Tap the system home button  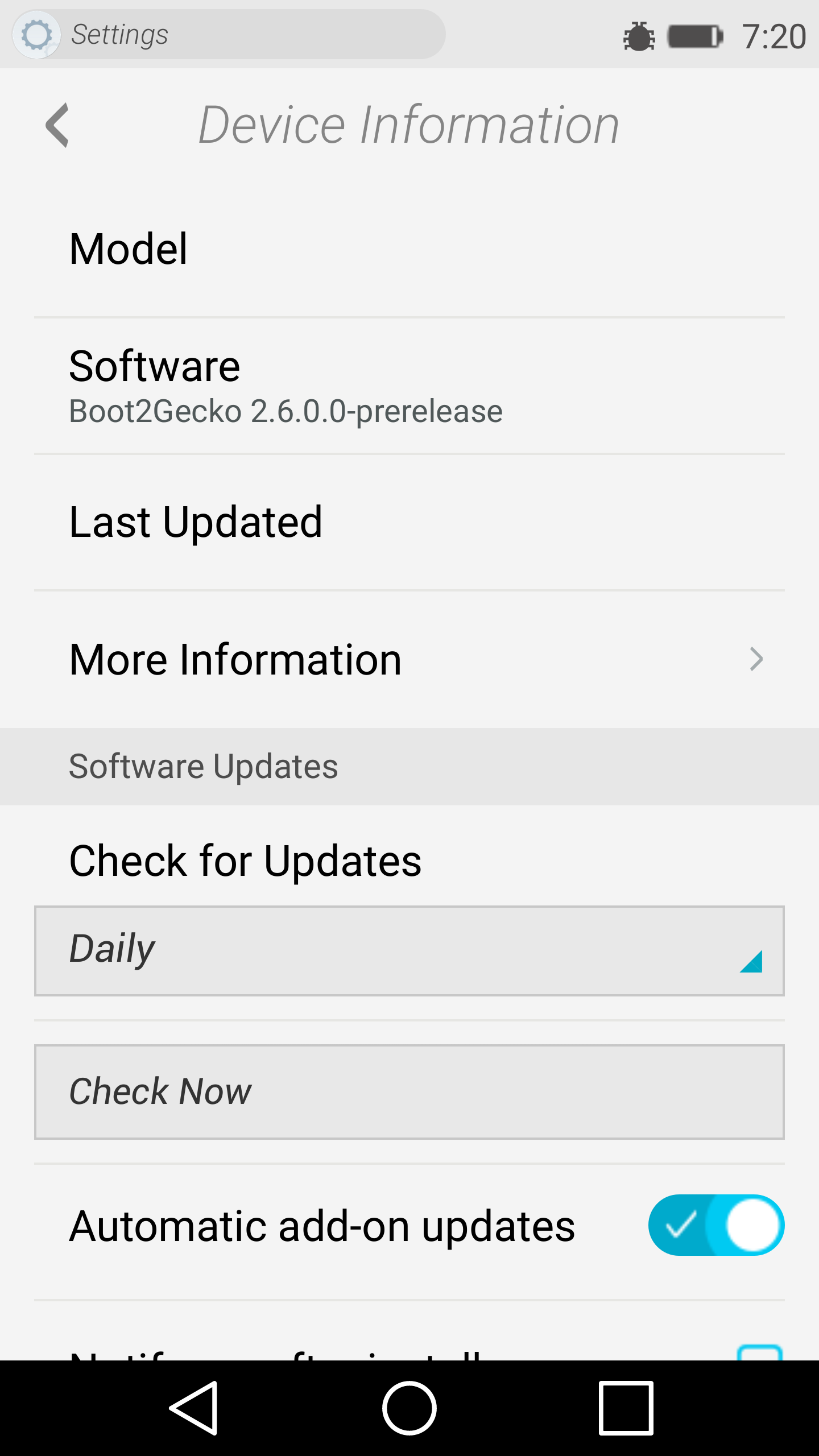point(409,1408)
